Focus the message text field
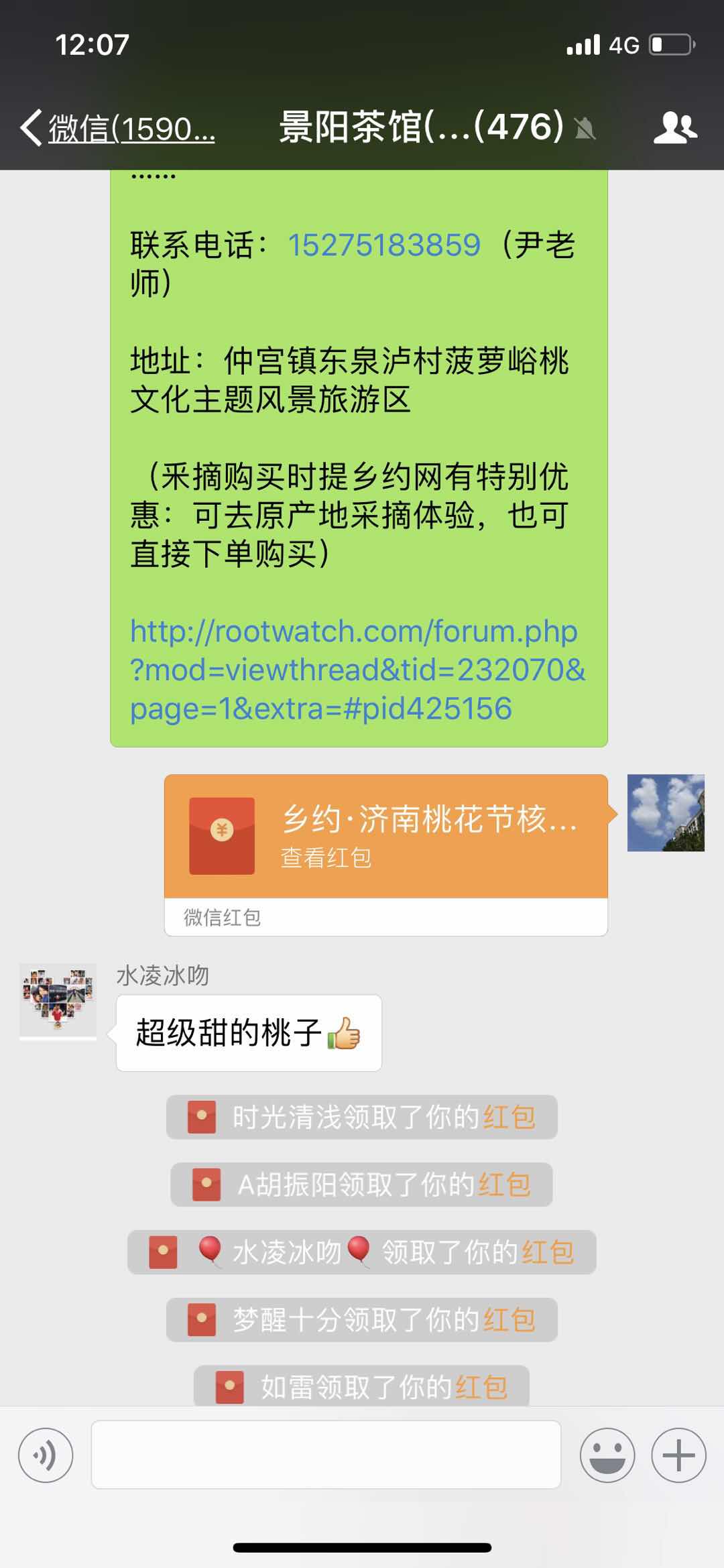 click(326, 1455)
